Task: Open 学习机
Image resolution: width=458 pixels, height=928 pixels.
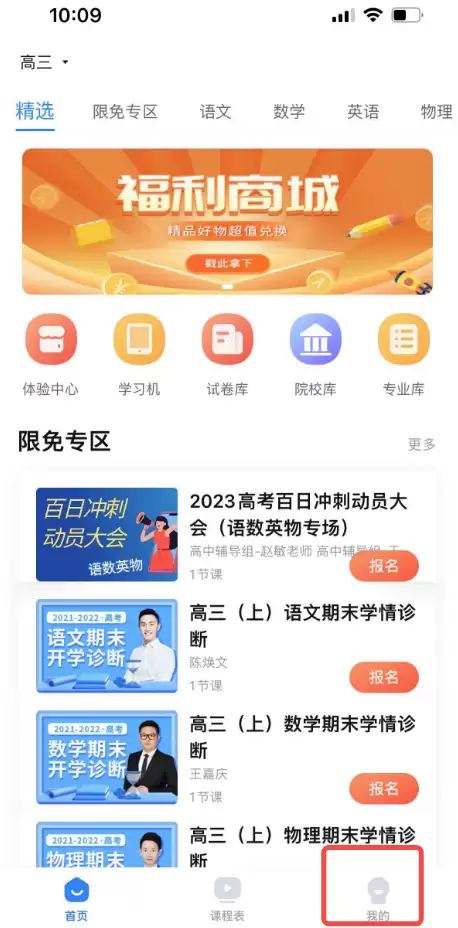Action: coord(139,355)
